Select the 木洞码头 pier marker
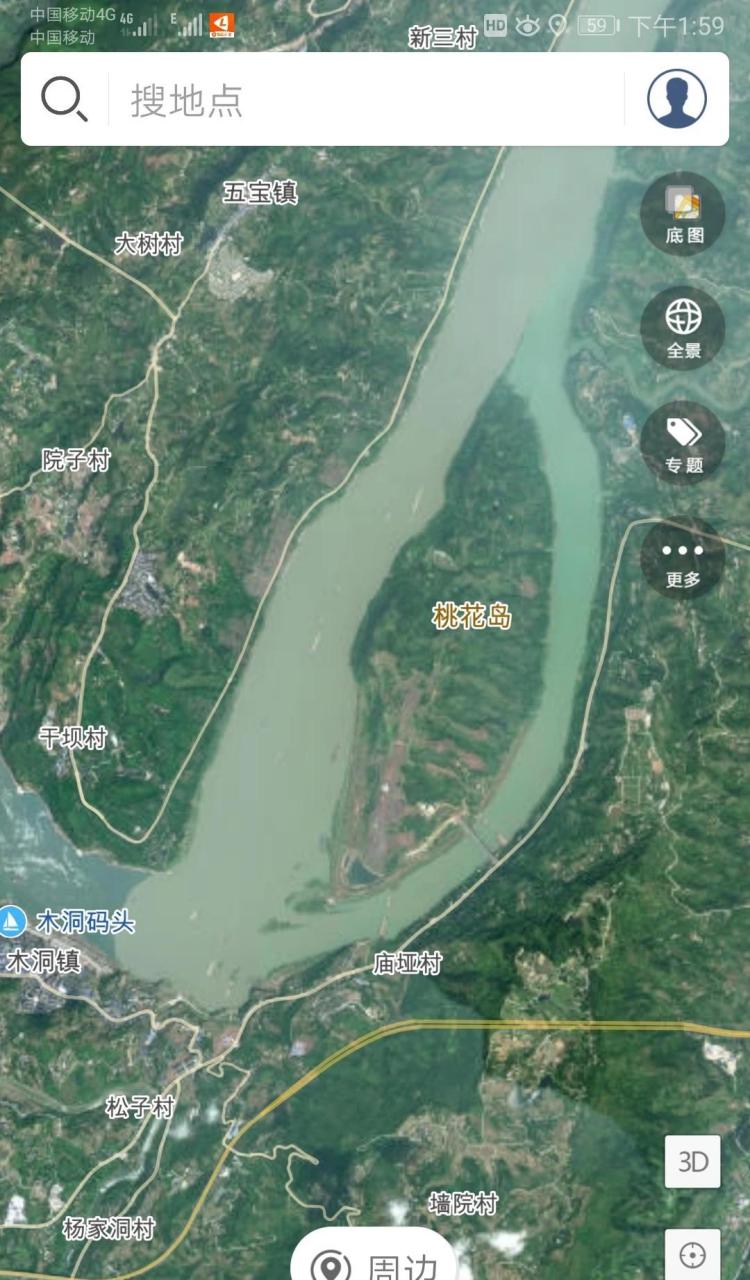The height and width of the screenshot is (1280, 750). tap(14, 921)
